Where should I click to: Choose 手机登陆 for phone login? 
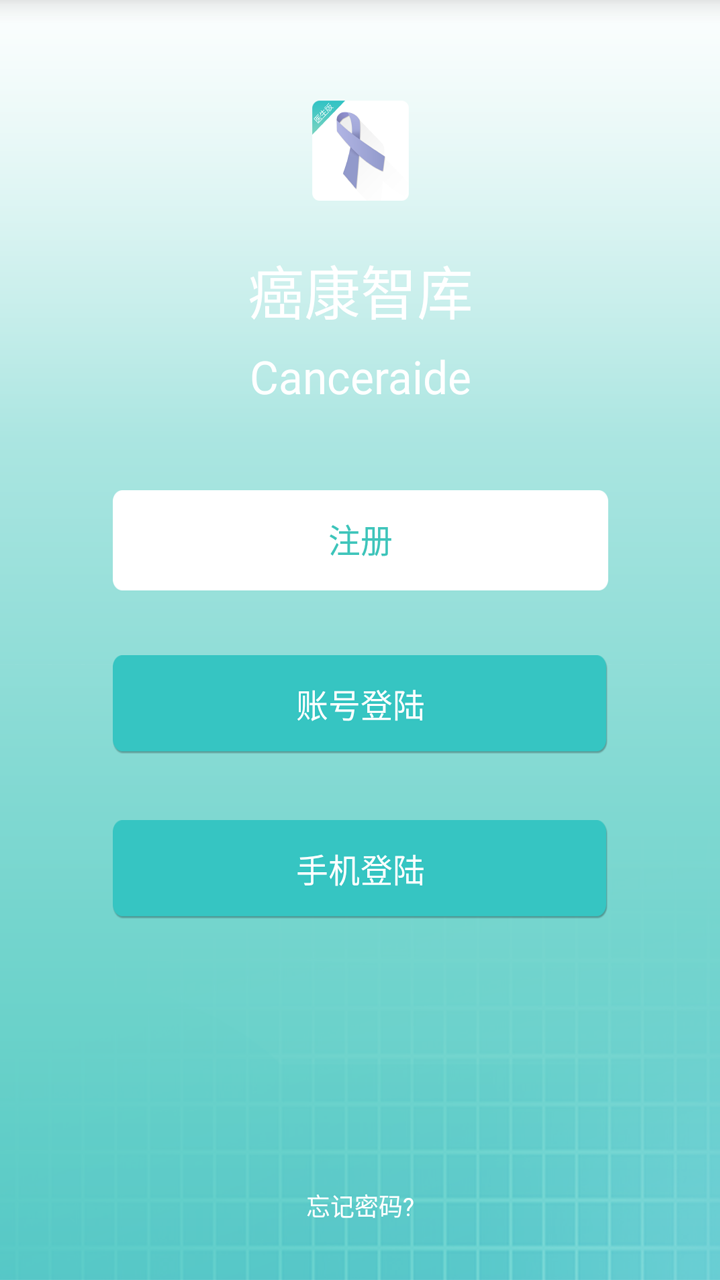pos(360,868)
